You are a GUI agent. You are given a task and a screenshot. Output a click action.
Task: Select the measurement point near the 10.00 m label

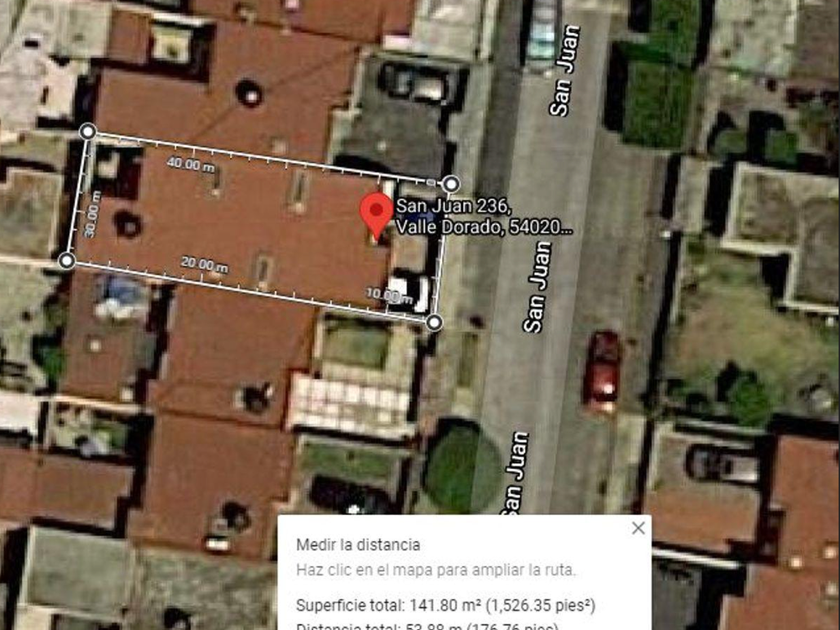coord(434,322)
